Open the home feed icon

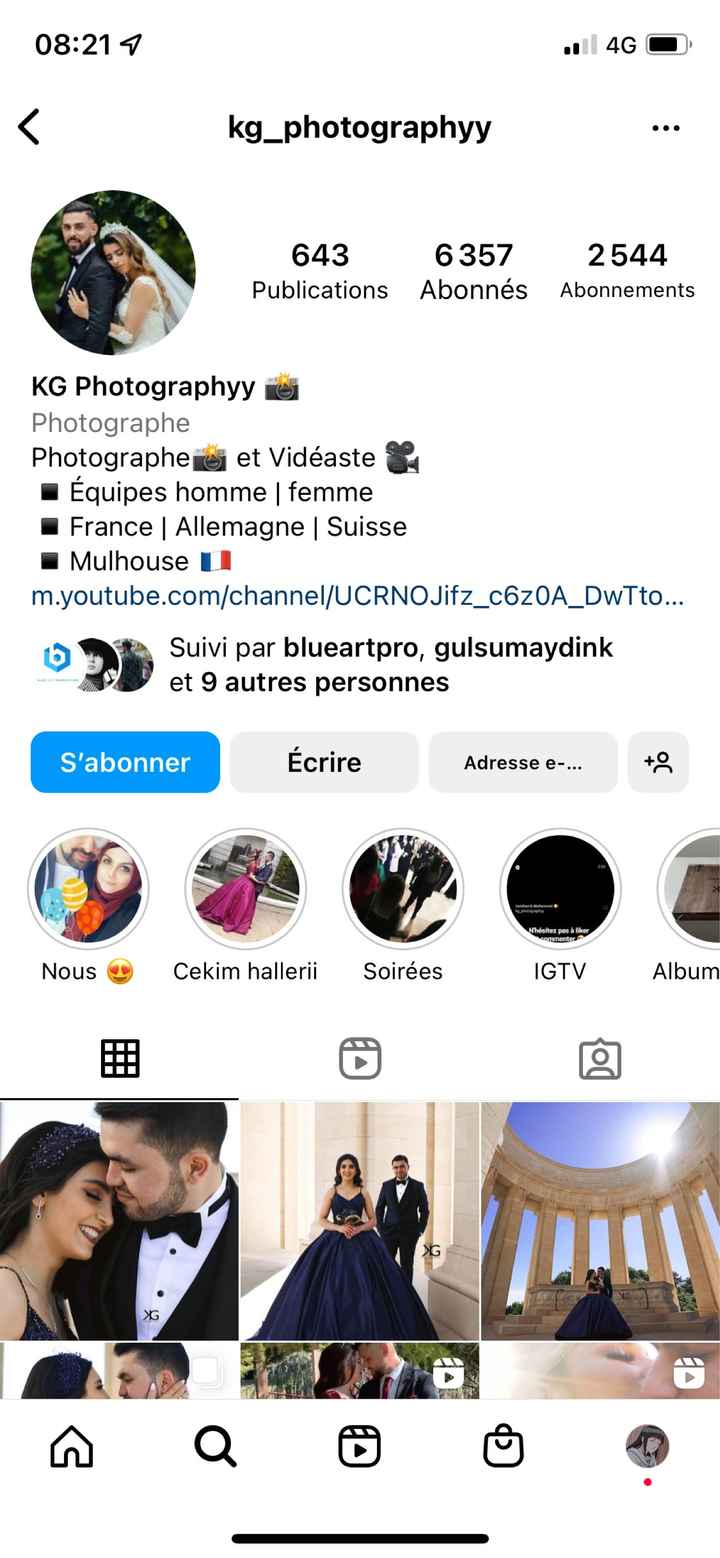(70, 1444)
